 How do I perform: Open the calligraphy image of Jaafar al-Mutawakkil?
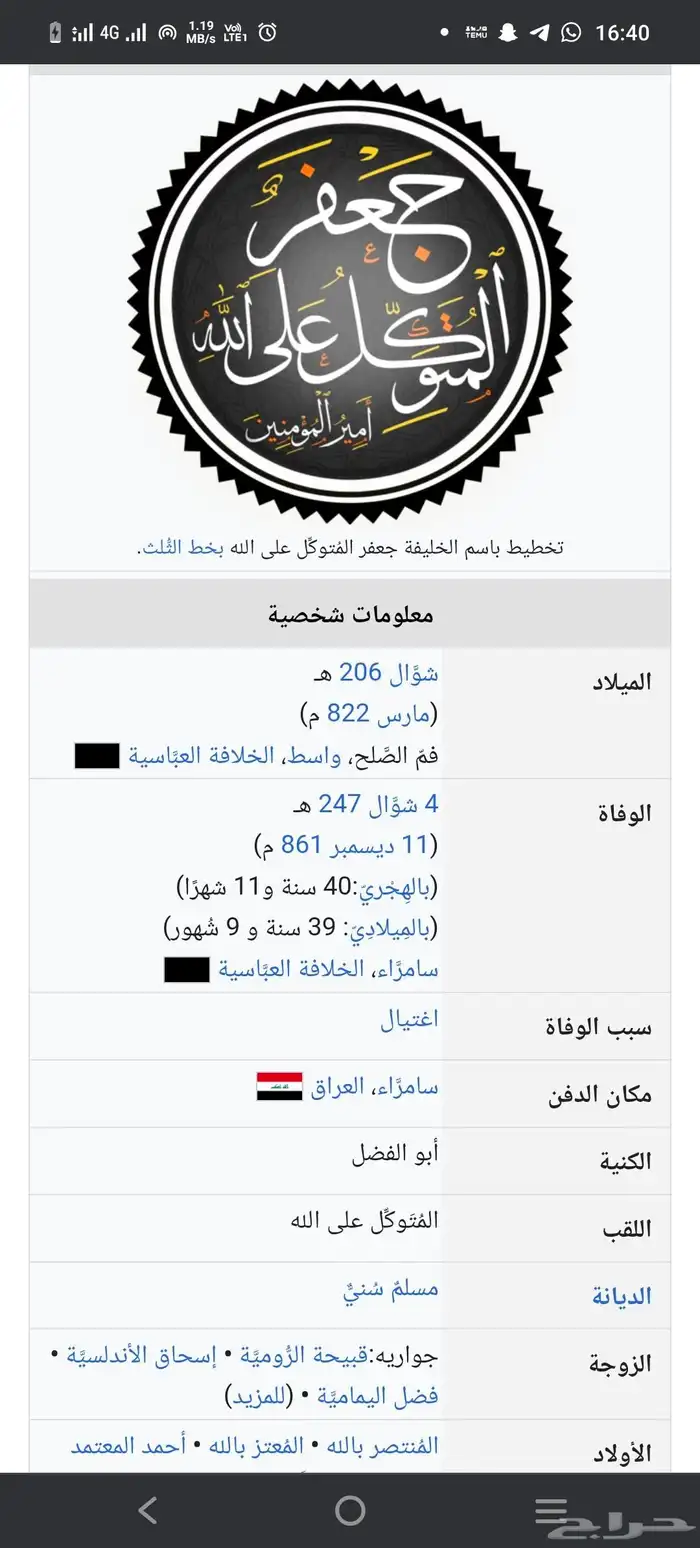(x=350, y=300)
